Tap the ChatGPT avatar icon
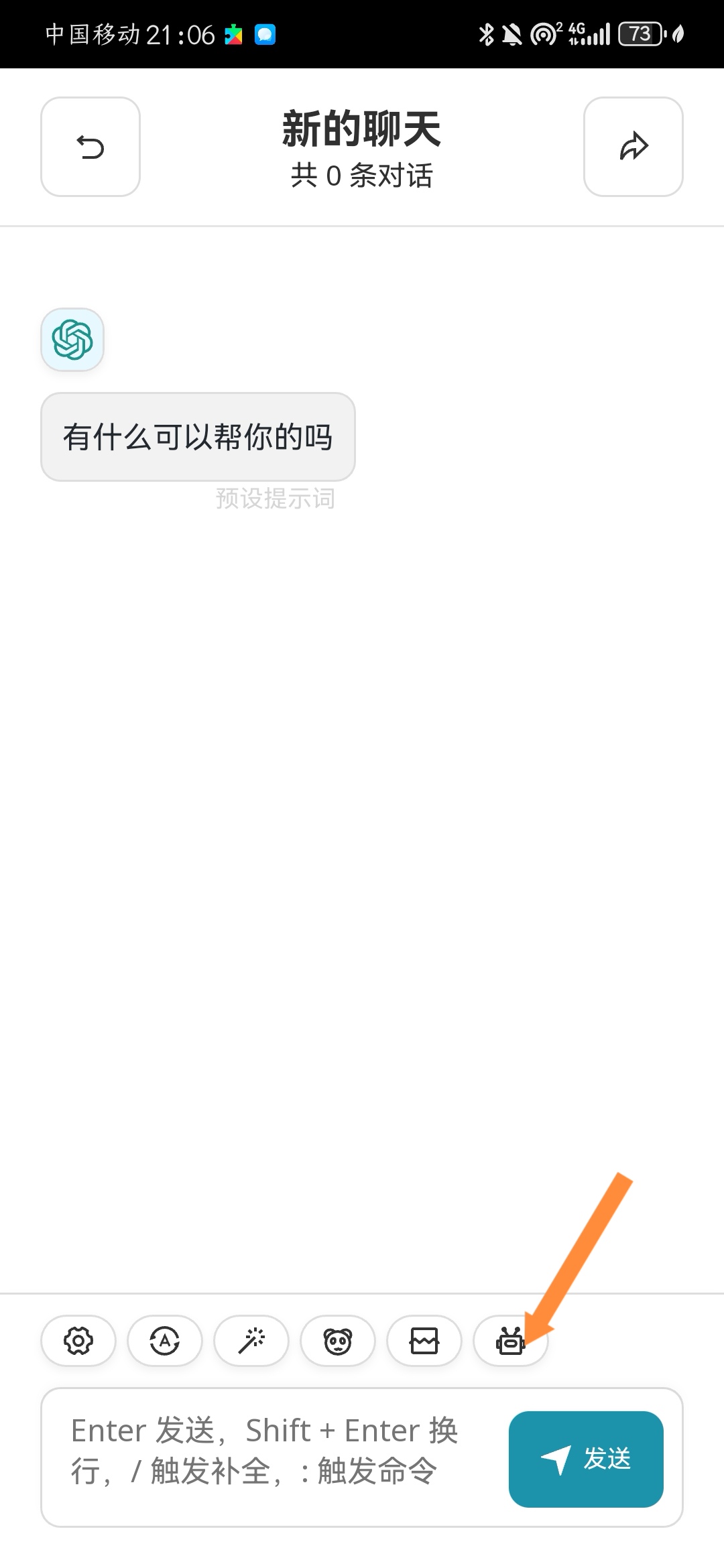 (x=72, y=340)
